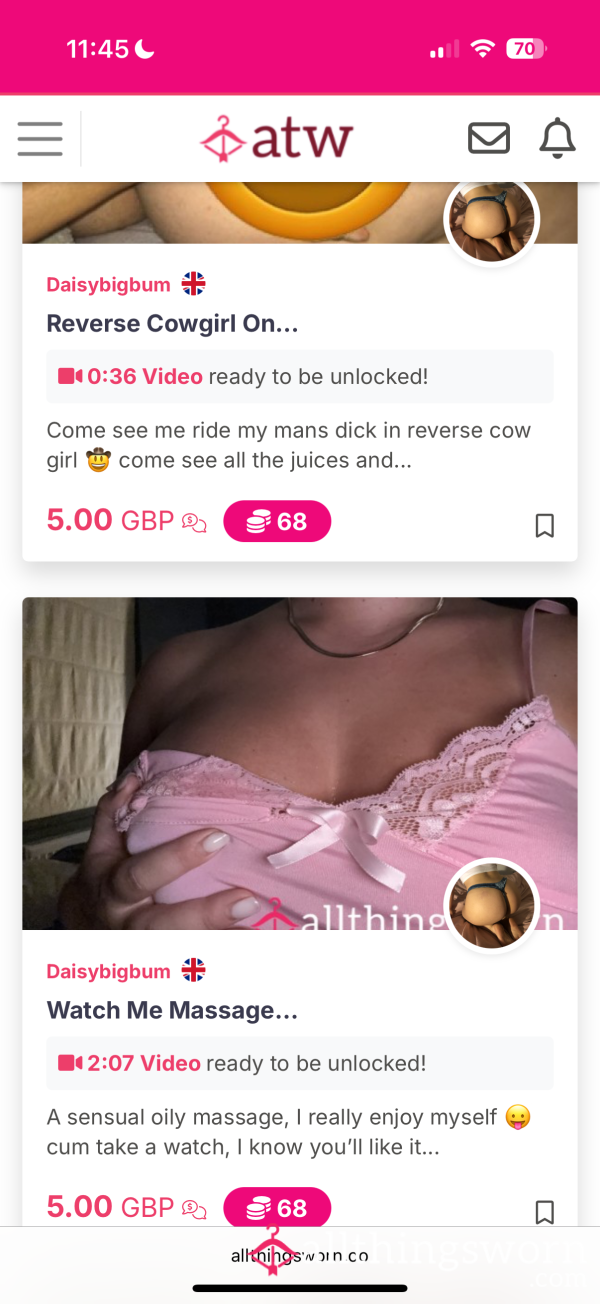
Task: Open the messages envelope
Action: pos(489,139)
